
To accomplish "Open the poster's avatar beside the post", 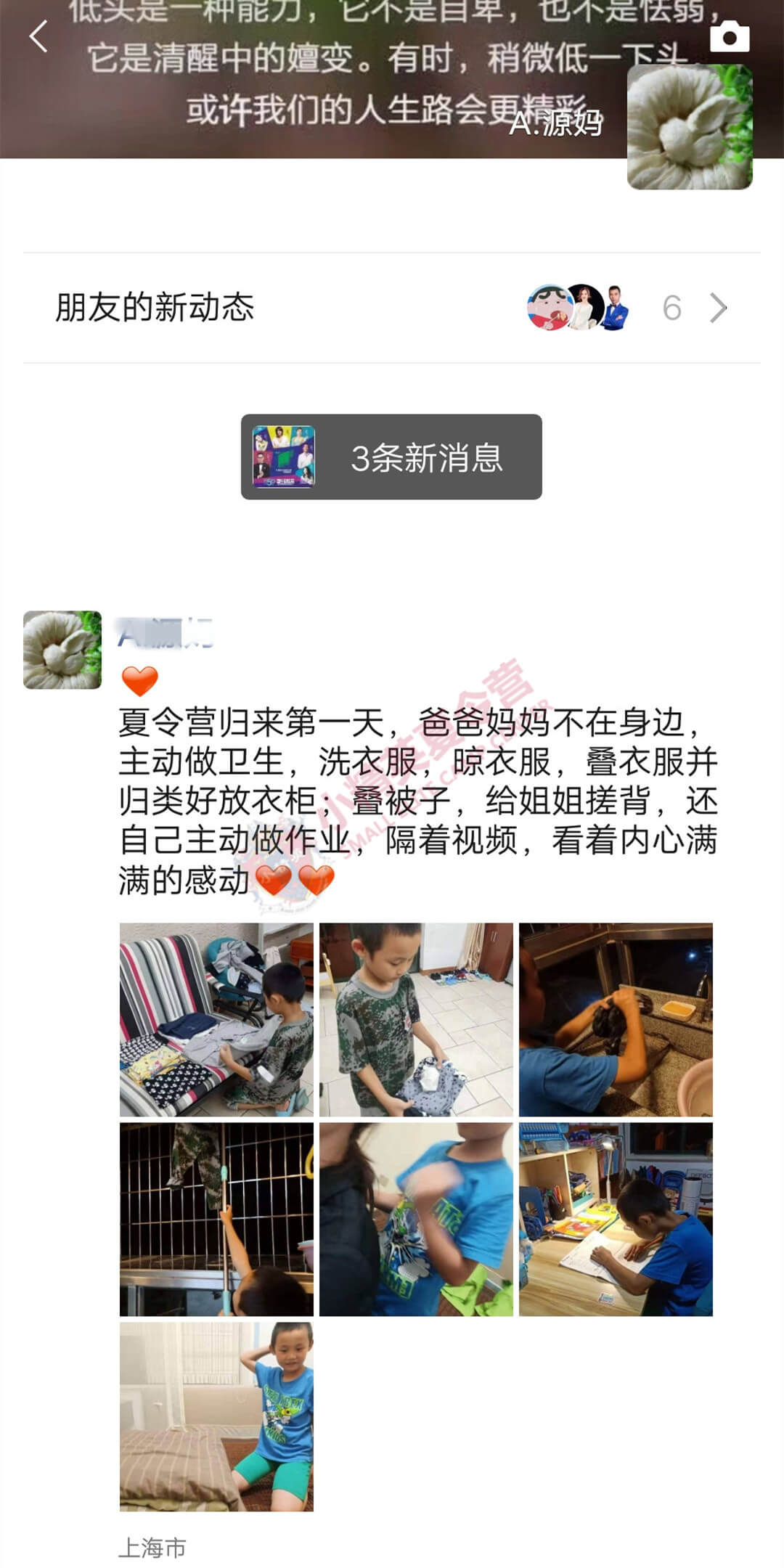I will (x=62, y=650).
